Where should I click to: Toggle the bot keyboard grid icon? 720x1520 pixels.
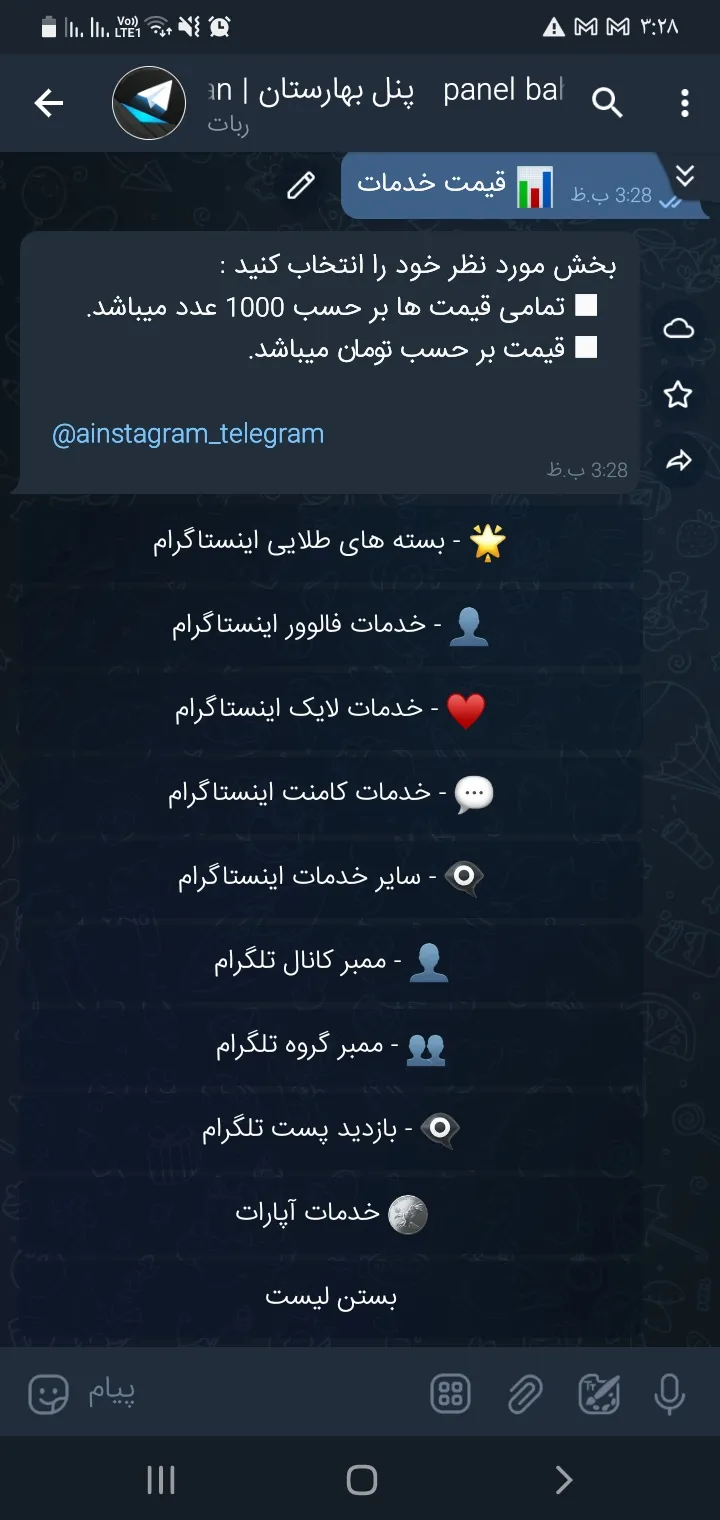(450, 1394)
